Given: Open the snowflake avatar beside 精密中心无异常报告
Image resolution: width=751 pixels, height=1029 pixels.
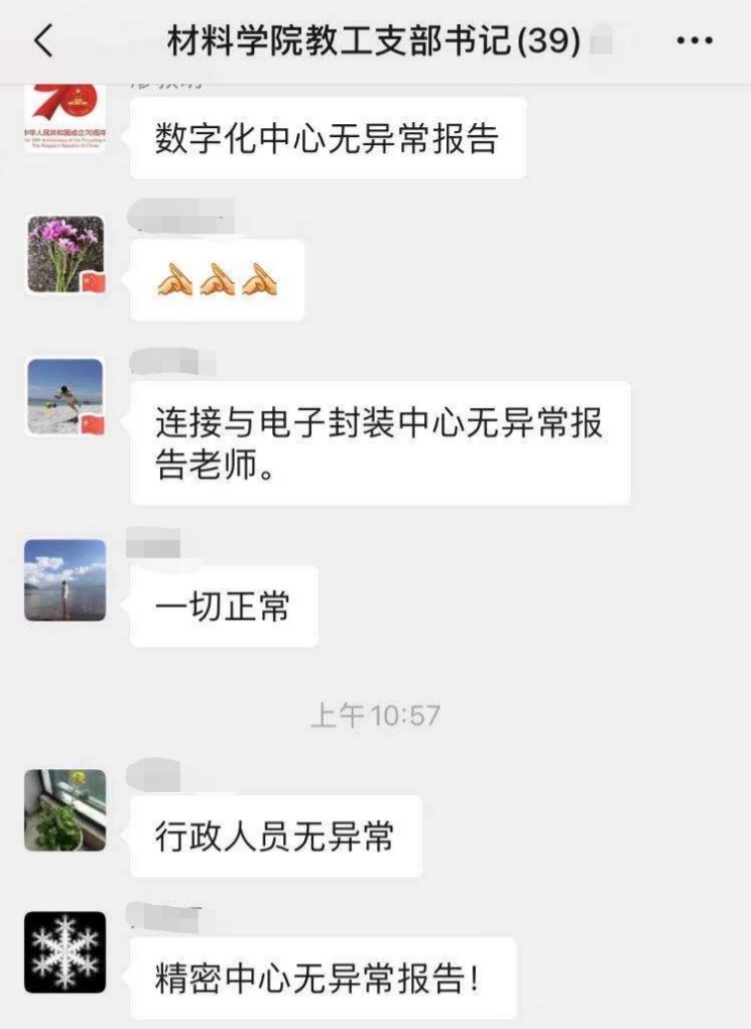Looking at the screenshot, I should [65, 952].
